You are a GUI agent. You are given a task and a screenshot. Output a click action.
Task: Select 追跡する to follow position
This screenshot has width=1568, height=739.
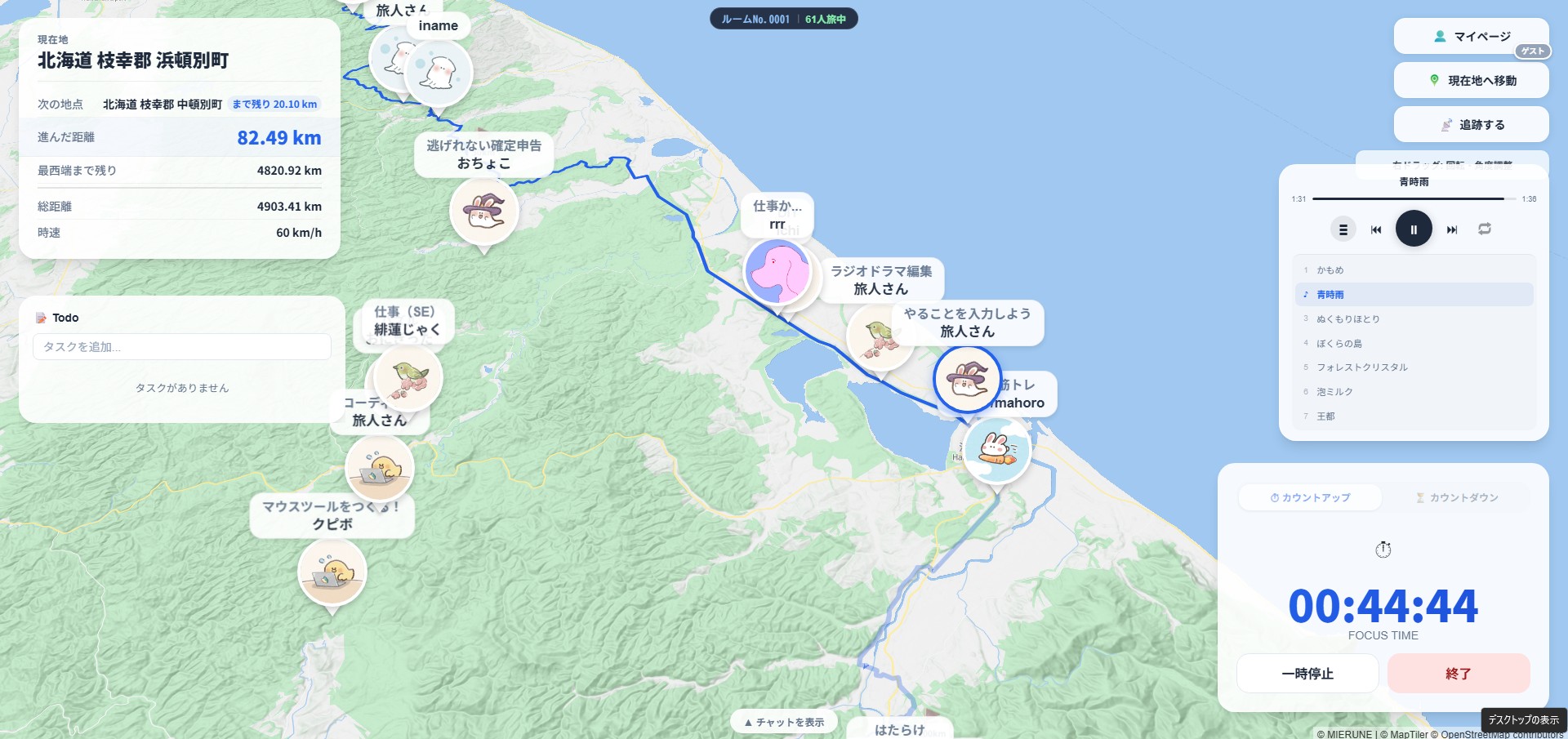coord(1471,125)
